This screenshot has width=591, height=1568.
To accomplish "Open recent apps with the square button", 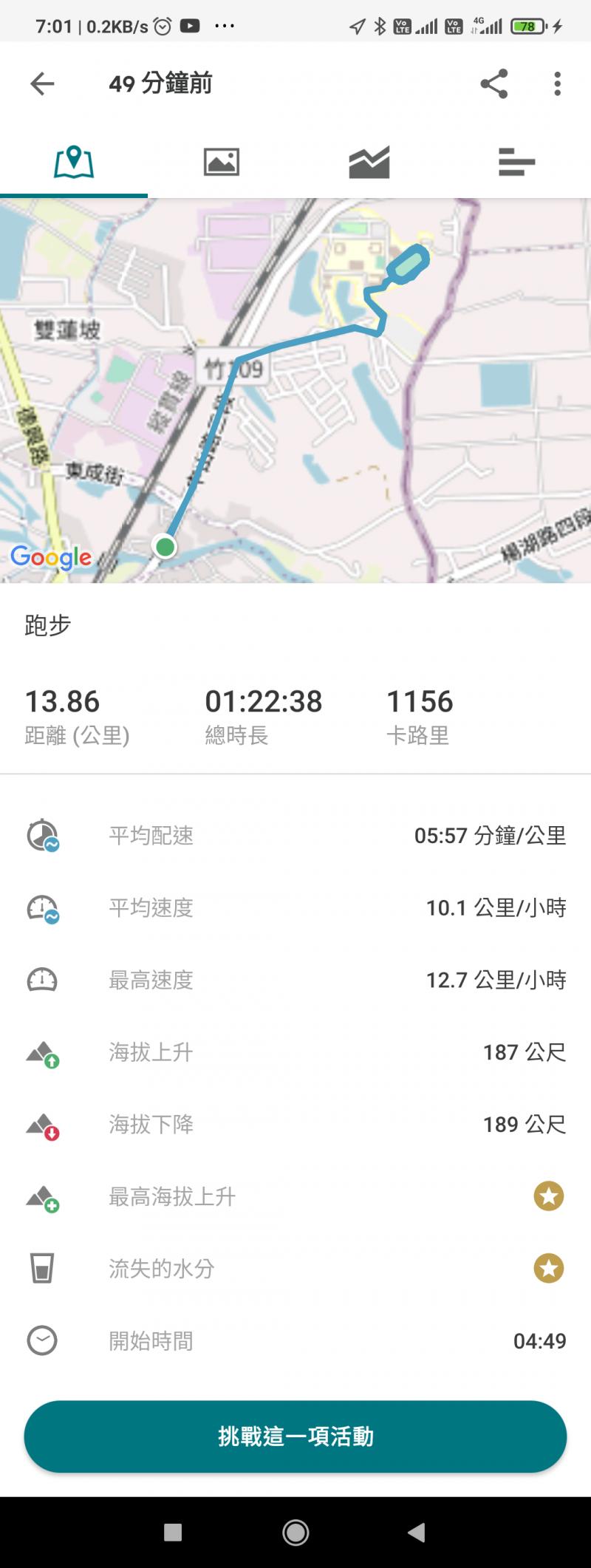I will (x=173, y=1533).
